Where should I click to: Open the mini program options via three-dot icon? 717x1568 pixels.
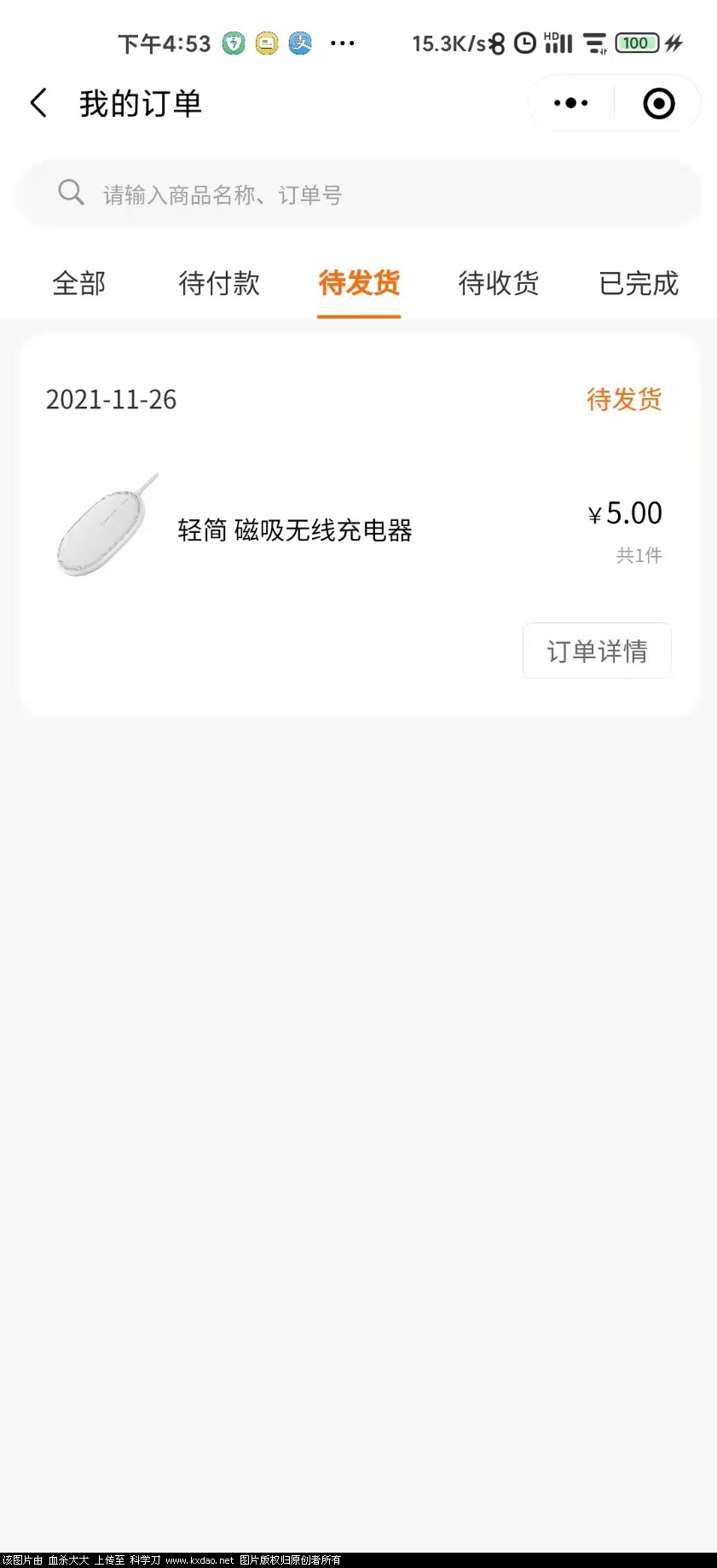click(570, 102)
